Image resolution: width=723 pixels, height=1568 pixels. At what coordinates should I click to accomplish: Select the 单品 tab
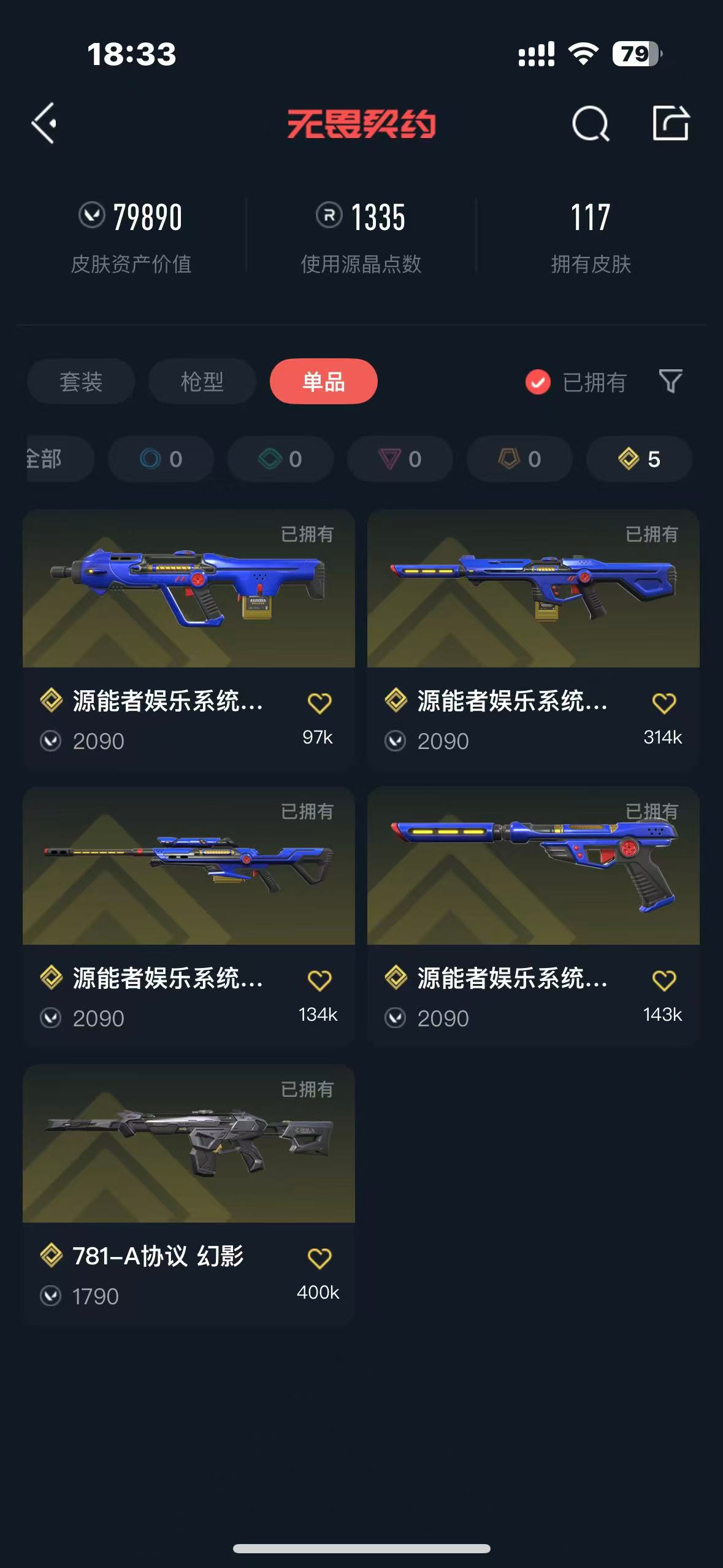[x=323, y=382]
